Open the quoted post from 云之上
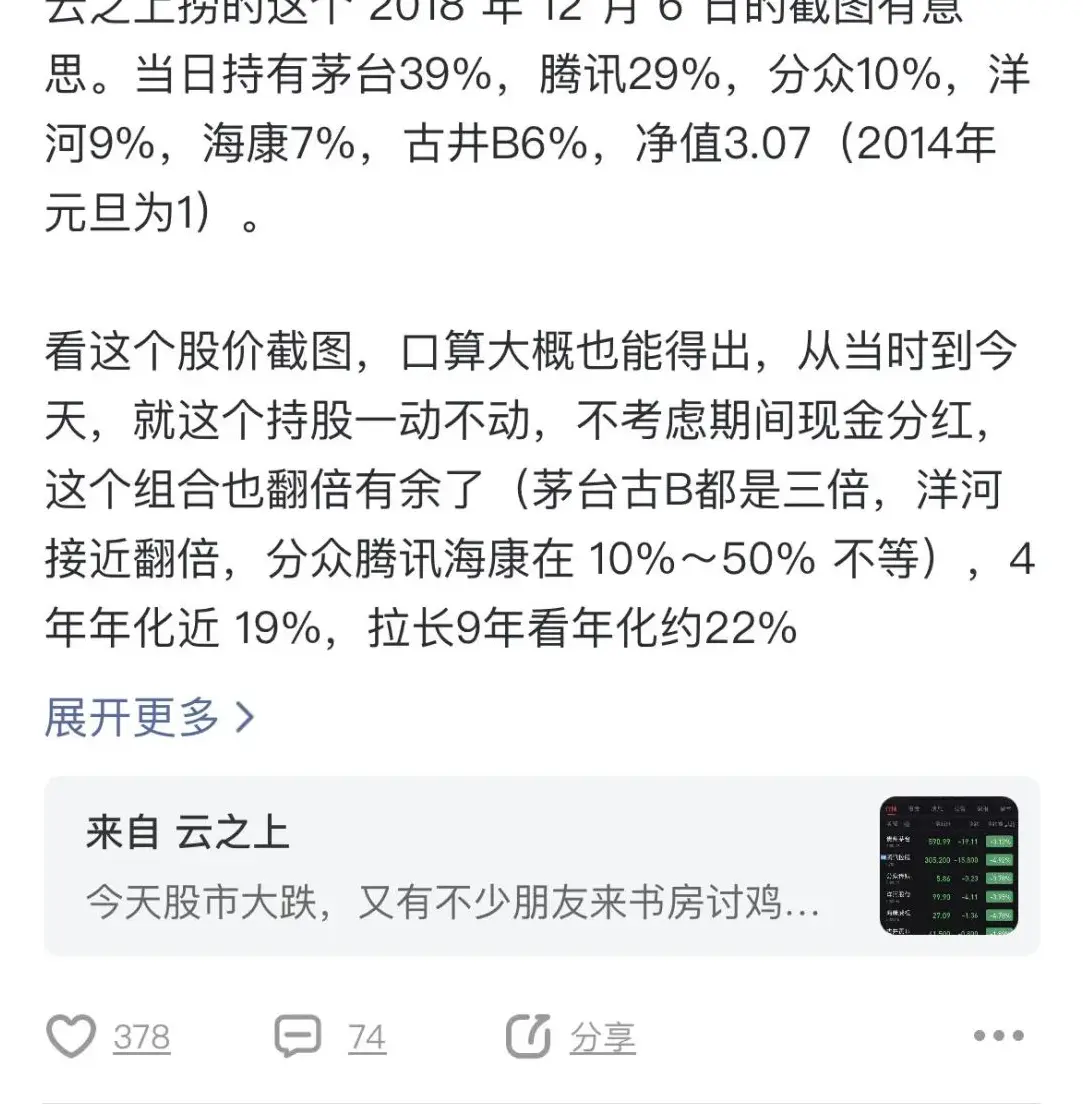Image resolution: width=1083 pixels, height=1115 pixels. point(541,866)
